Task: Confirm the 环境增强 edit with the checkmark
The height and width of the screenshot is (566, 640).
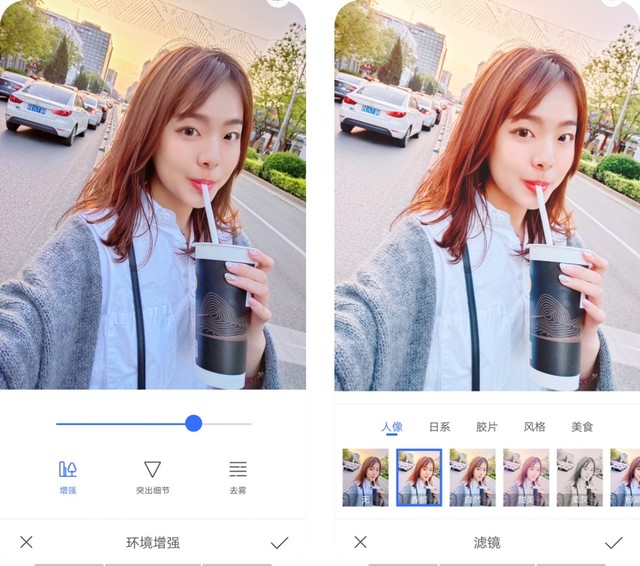Action: pyautogui.click(x=279, y=542)
